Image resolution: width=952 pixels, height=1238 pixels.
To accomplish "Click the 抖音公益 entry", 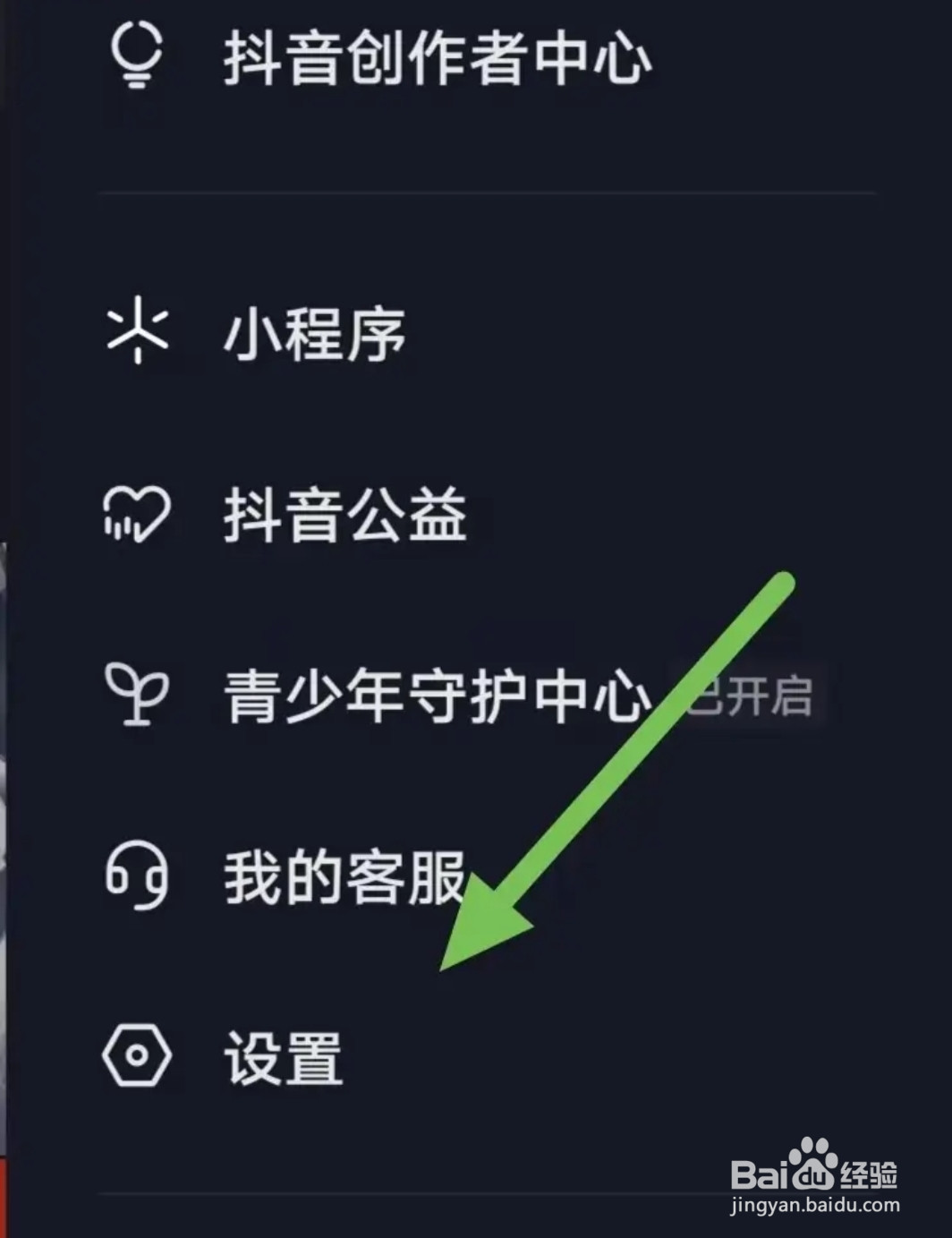I will click(x=344, y=515).
